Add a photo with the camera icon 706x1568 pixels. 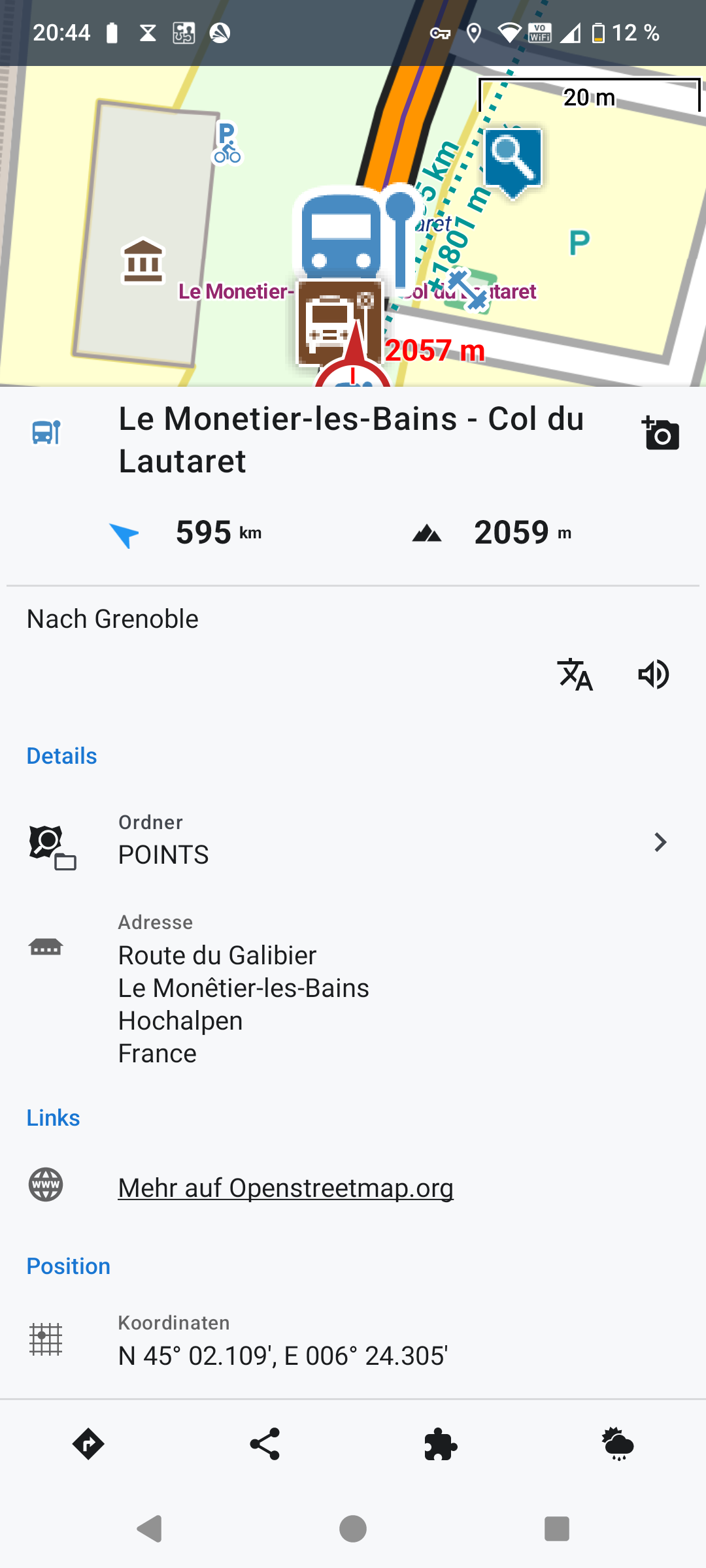pos(661,433)
